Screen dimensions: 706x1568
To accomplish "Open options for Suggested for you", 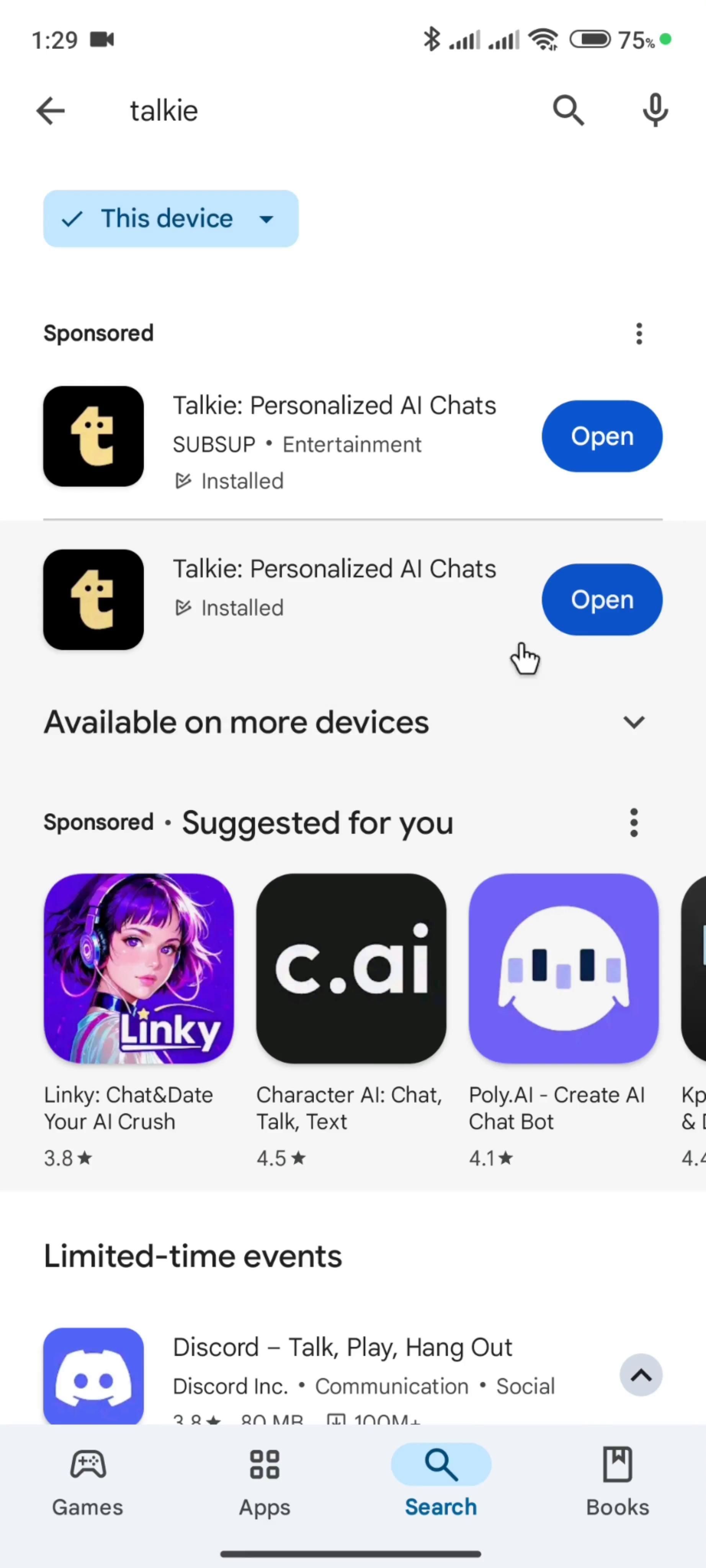I will pos(634,823).
